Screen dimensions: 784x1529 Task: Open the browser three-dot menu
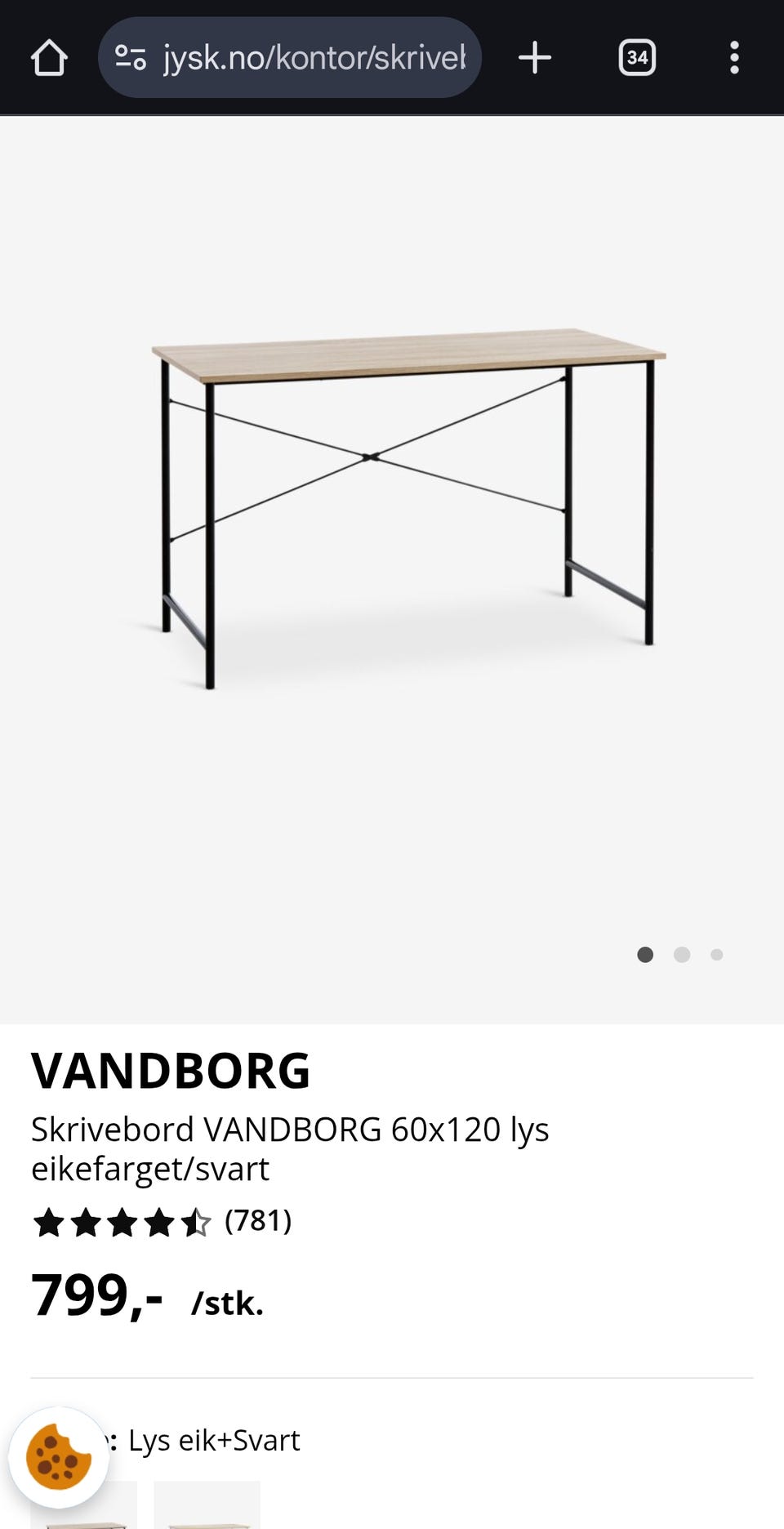[x=734, y=57]
